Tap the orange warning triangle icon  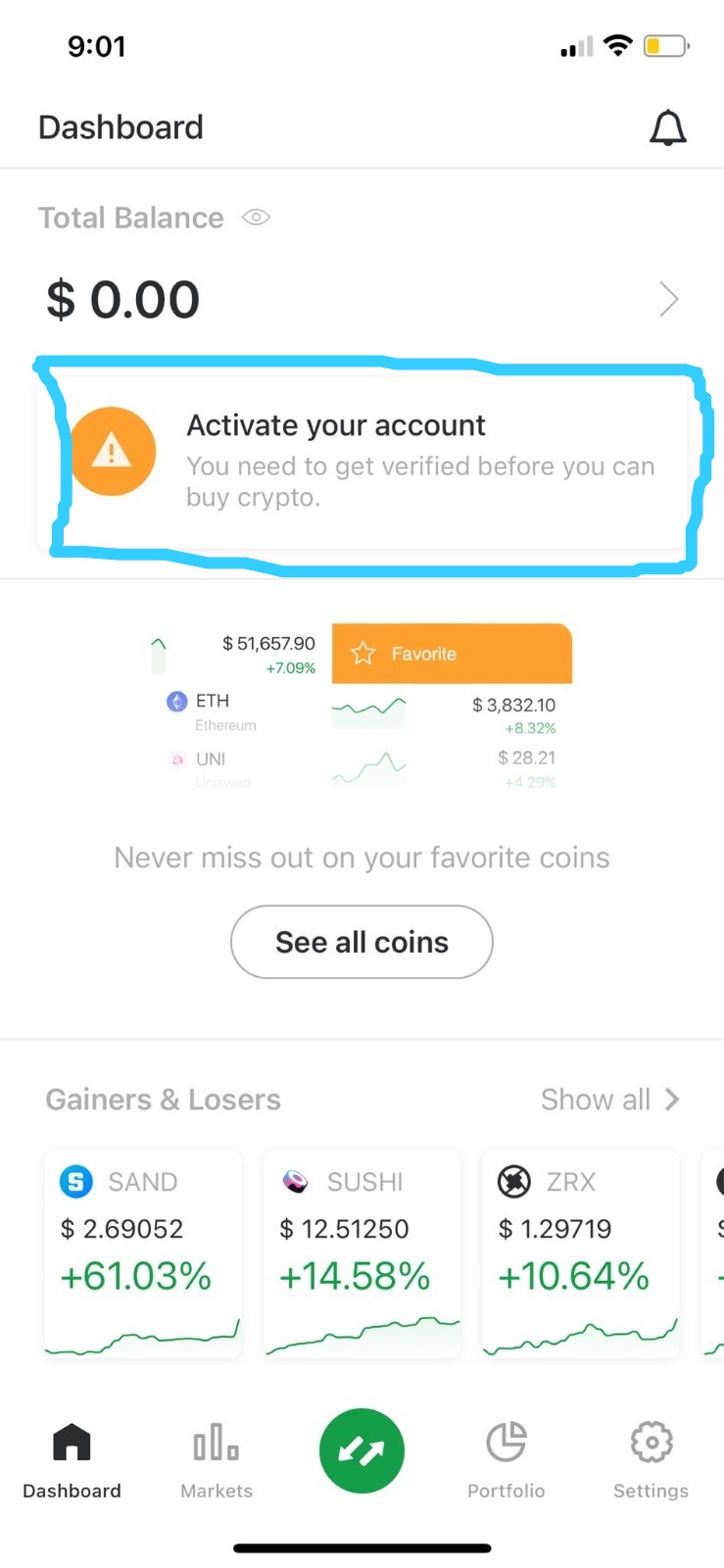[113, 451]
